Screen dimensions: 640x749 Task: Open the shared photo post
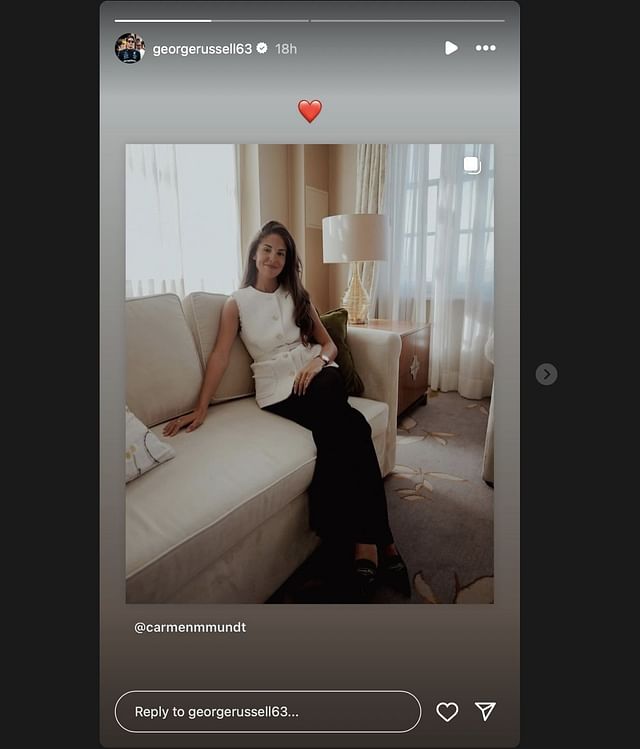click(309, 373)
